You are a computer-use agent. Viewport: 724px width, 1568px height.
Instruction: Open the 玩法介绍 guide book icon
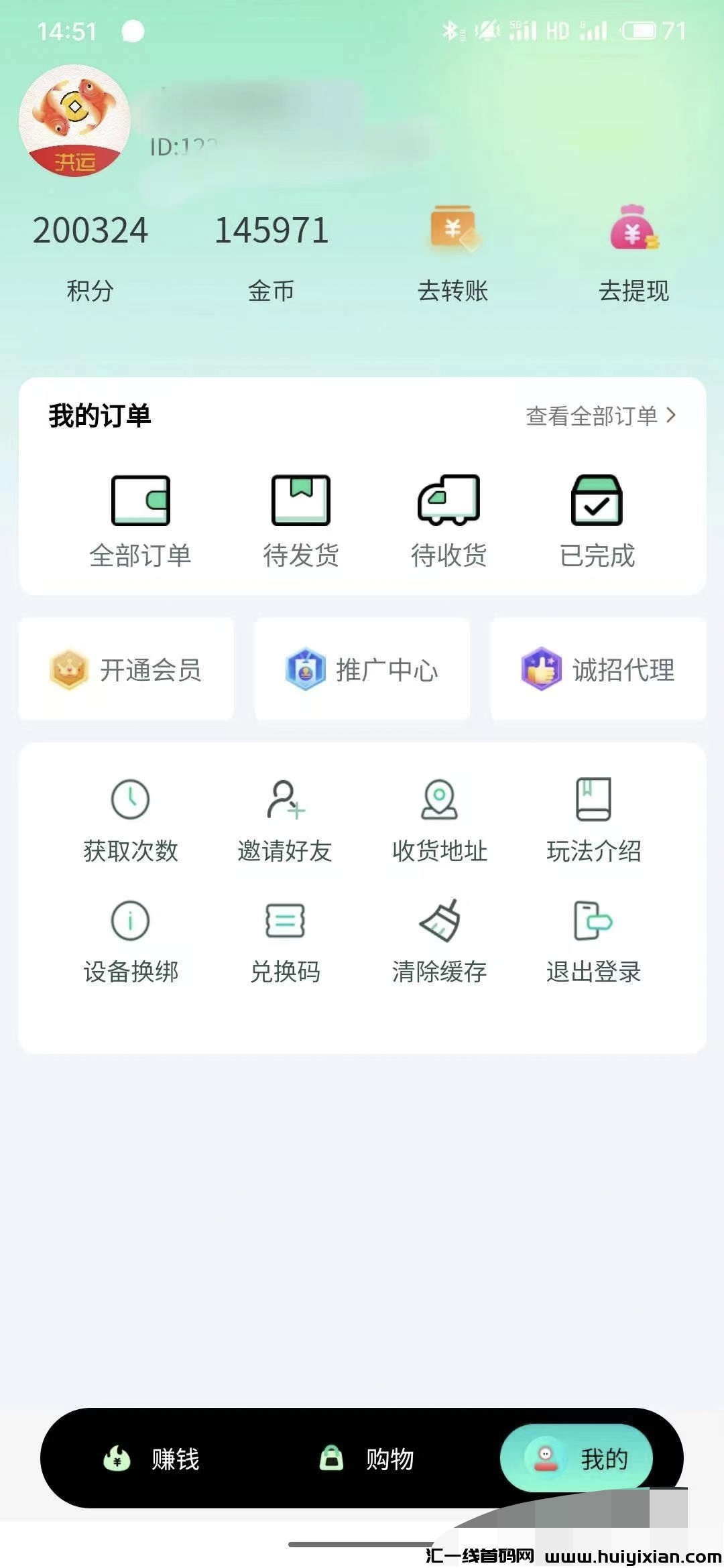point(594,799)
